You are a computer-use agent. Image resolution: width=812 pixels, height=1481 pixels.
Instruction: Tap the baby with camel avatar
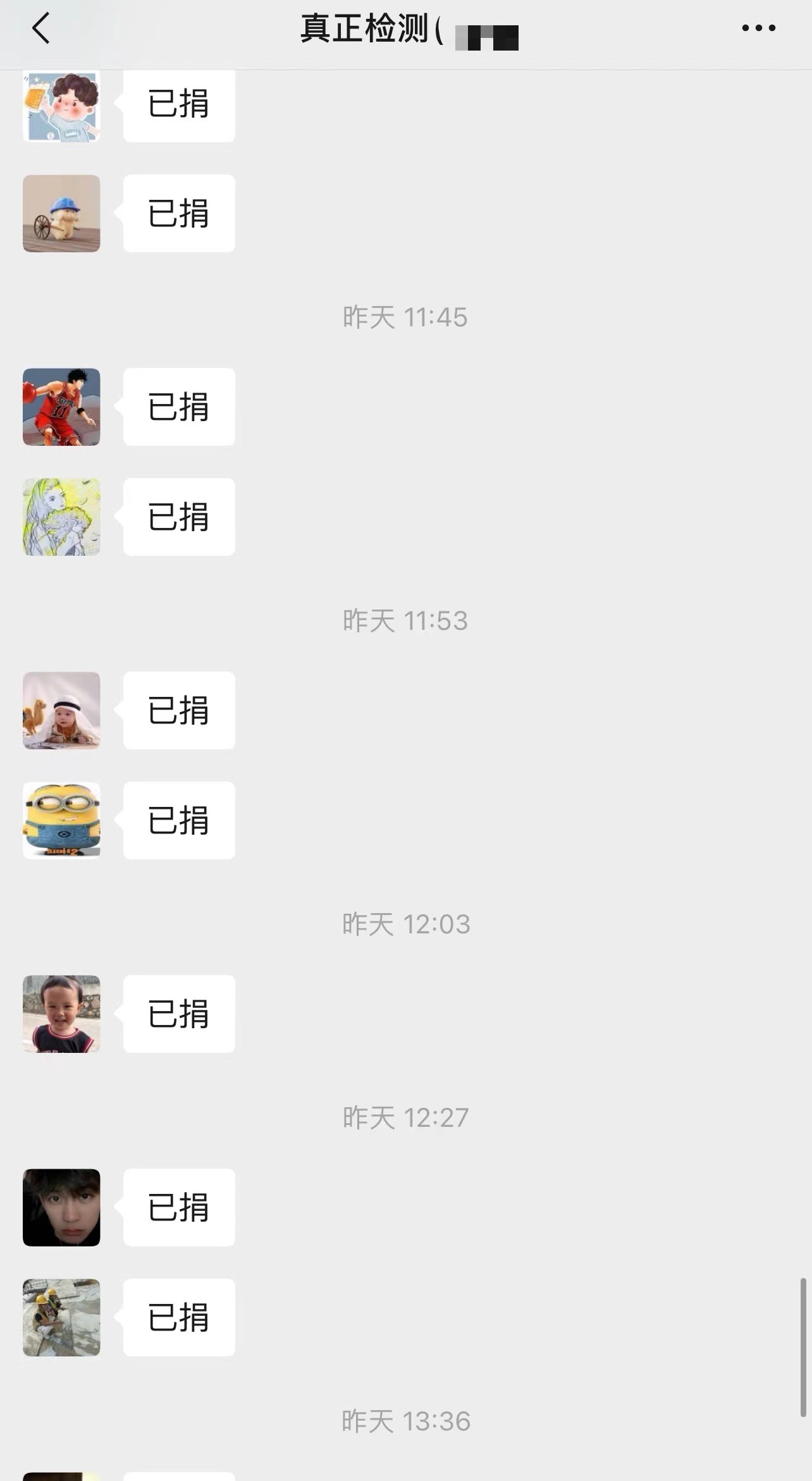pyautogui.click(x=61, y=710)
